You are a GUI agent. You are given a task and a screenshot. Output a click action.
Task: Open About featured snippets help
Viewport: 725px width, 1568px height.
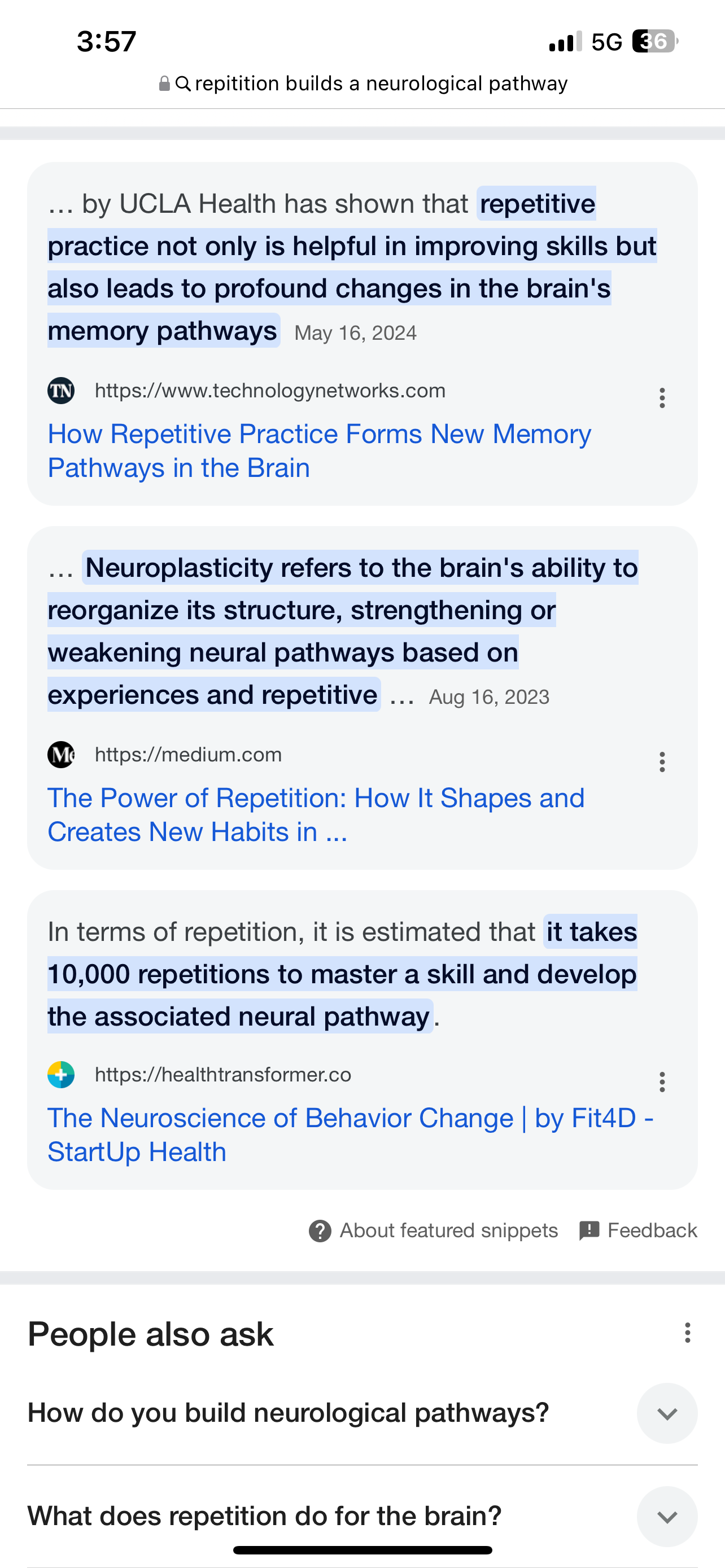click(x=434, y=1231)
